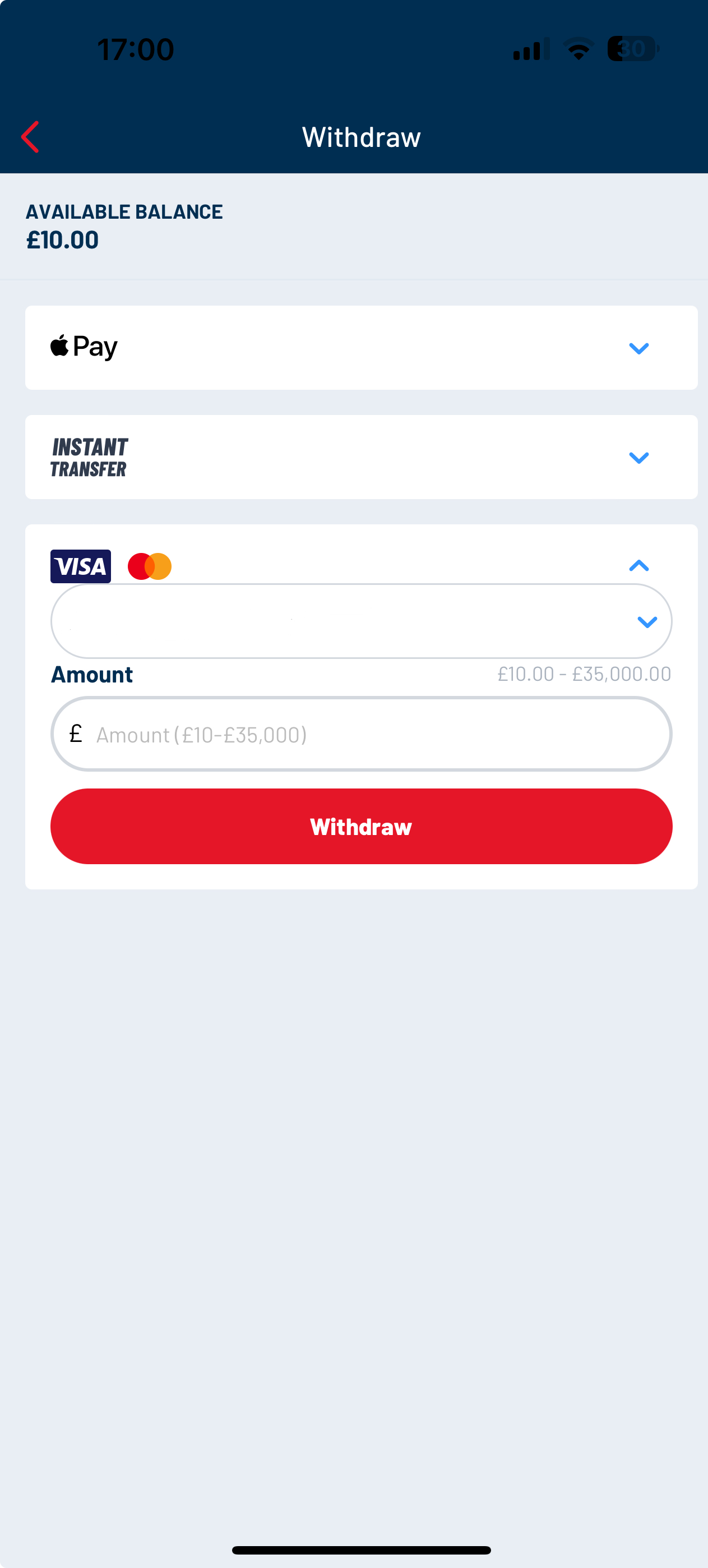Screen dimensions: 708x1568
Task: Collapse the card withdrawal section
Action: [x=638, y=566]
